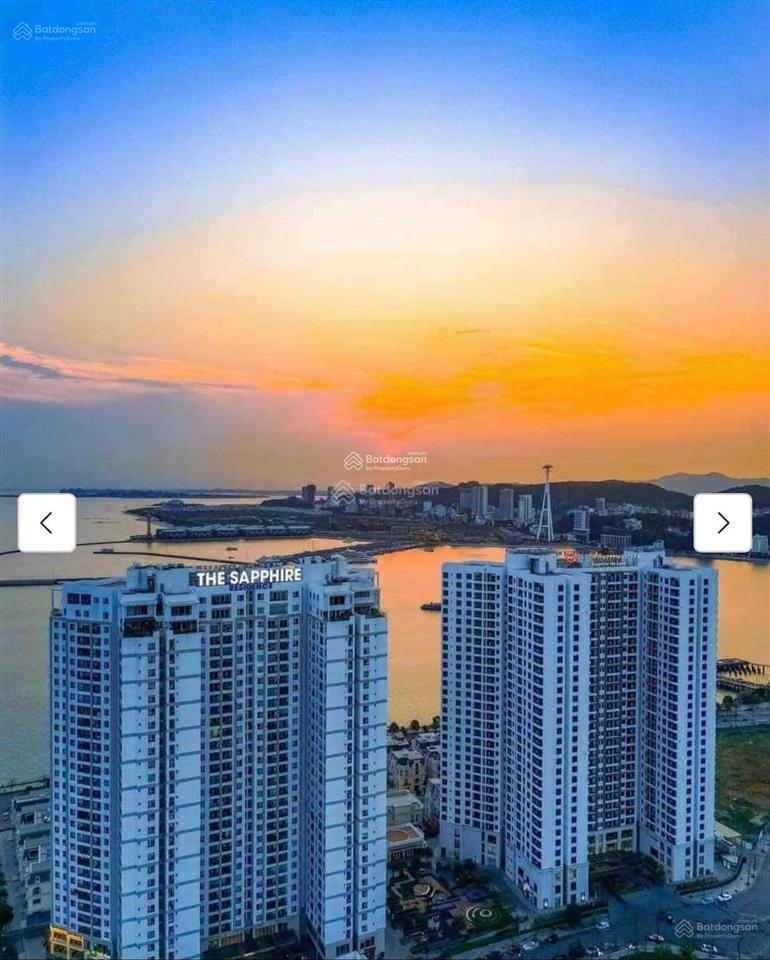Click the right chevron in its white box

tap(723, 522)
